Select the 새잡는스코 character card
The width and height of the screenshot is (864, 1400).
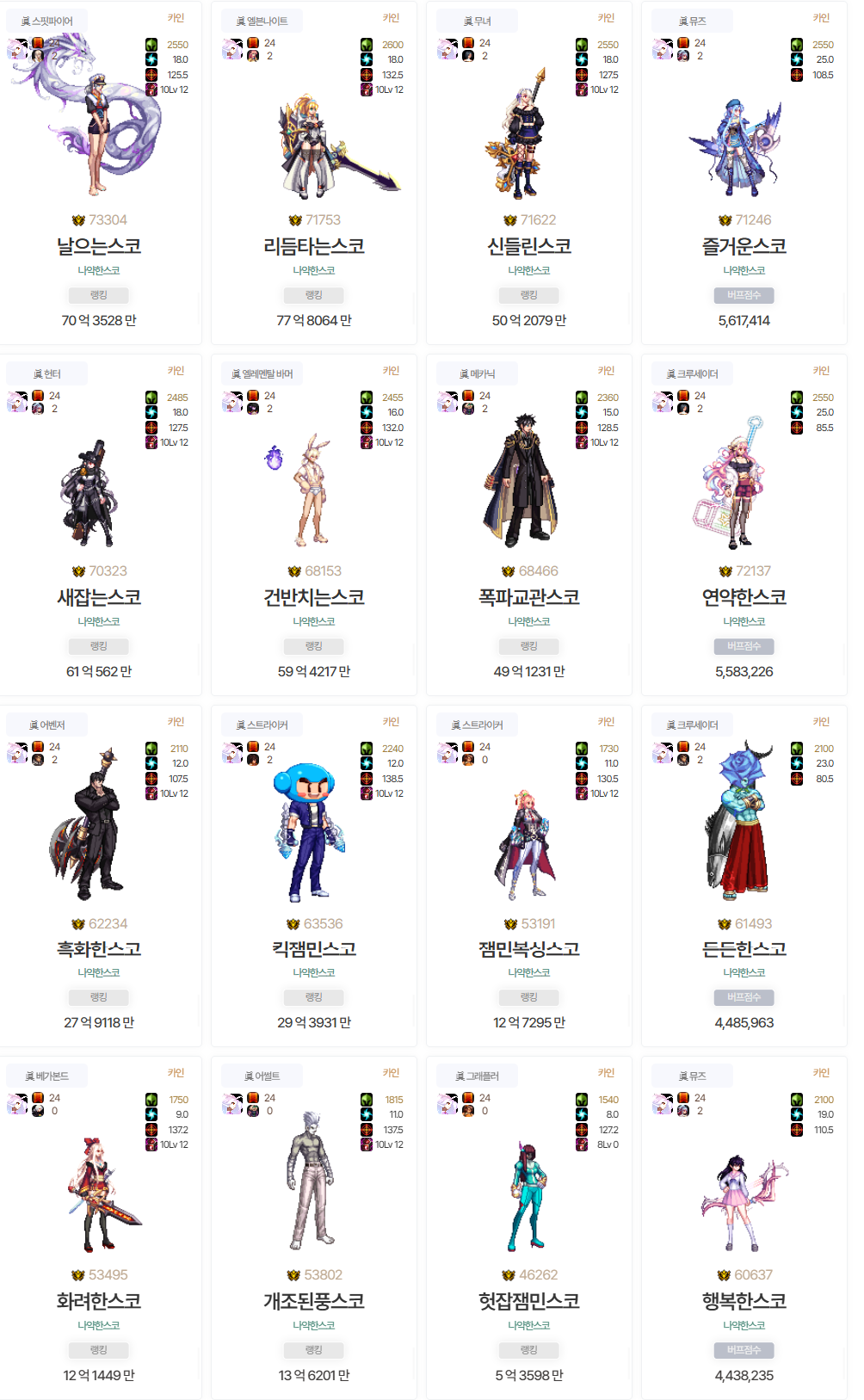point(99,525)
